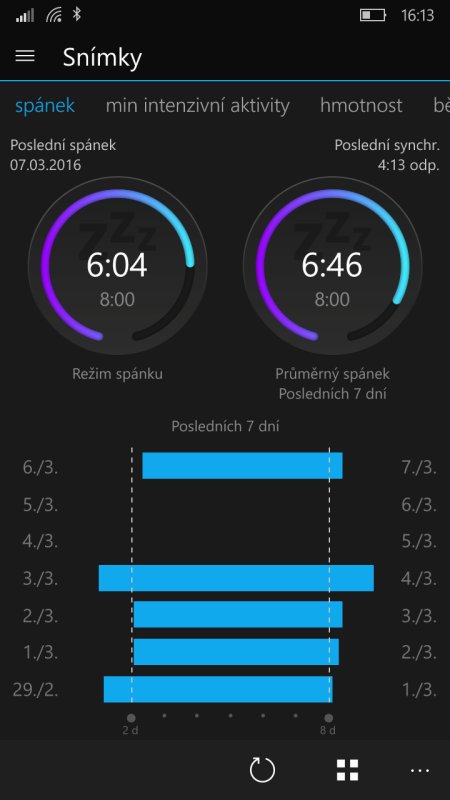The height and width of the screenshot is (800, 450).
Task: Switch to min intenzivní aktivity tab
Action: tap(197, 106)
